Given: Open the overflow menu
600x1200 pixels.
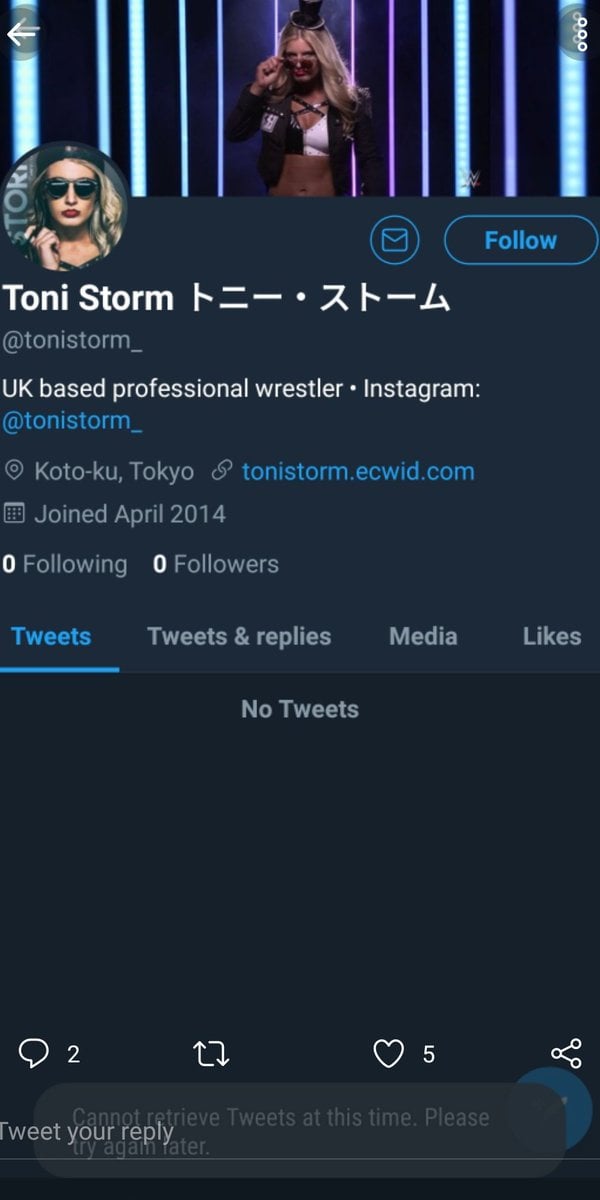Looking at the screenshot, I should [580, 32].
